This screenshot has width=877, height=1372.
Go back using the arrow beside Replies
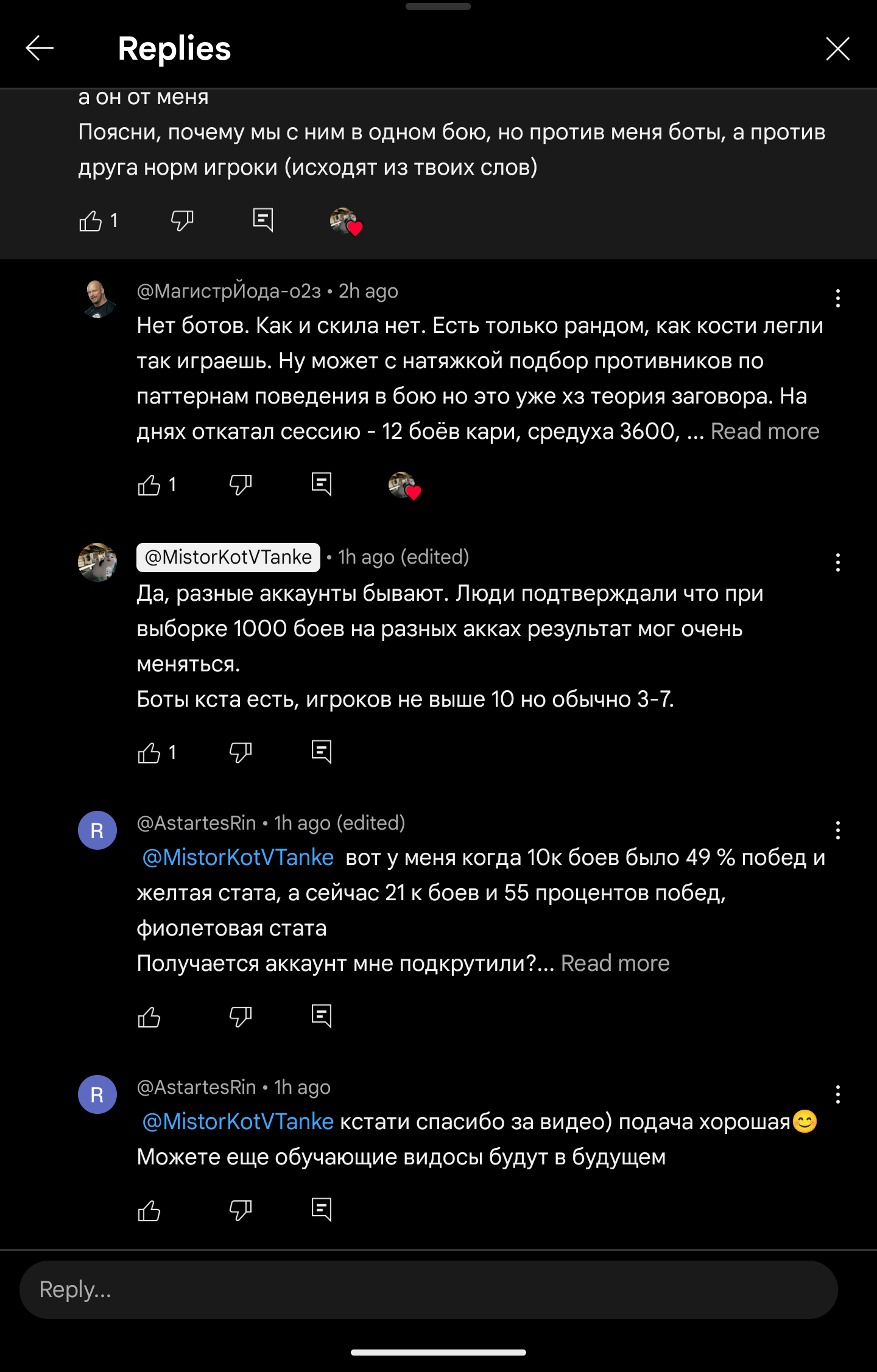pos(40,48)
